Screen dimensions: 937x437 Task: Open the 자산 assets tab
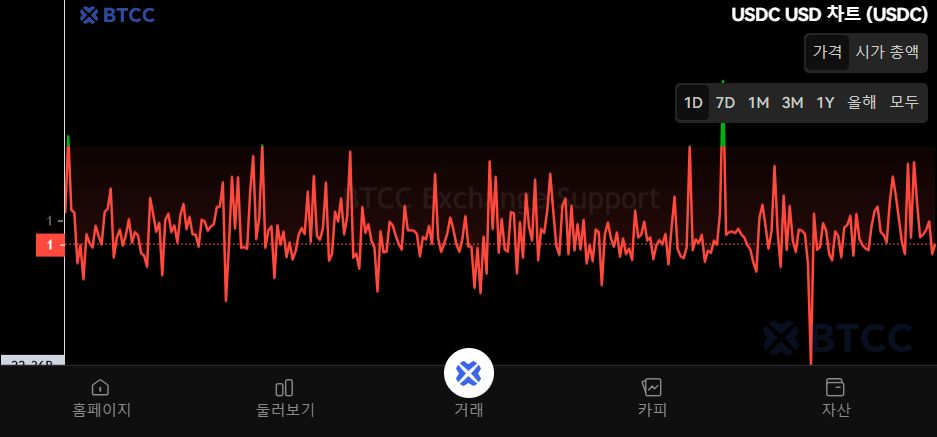(835, 398)
